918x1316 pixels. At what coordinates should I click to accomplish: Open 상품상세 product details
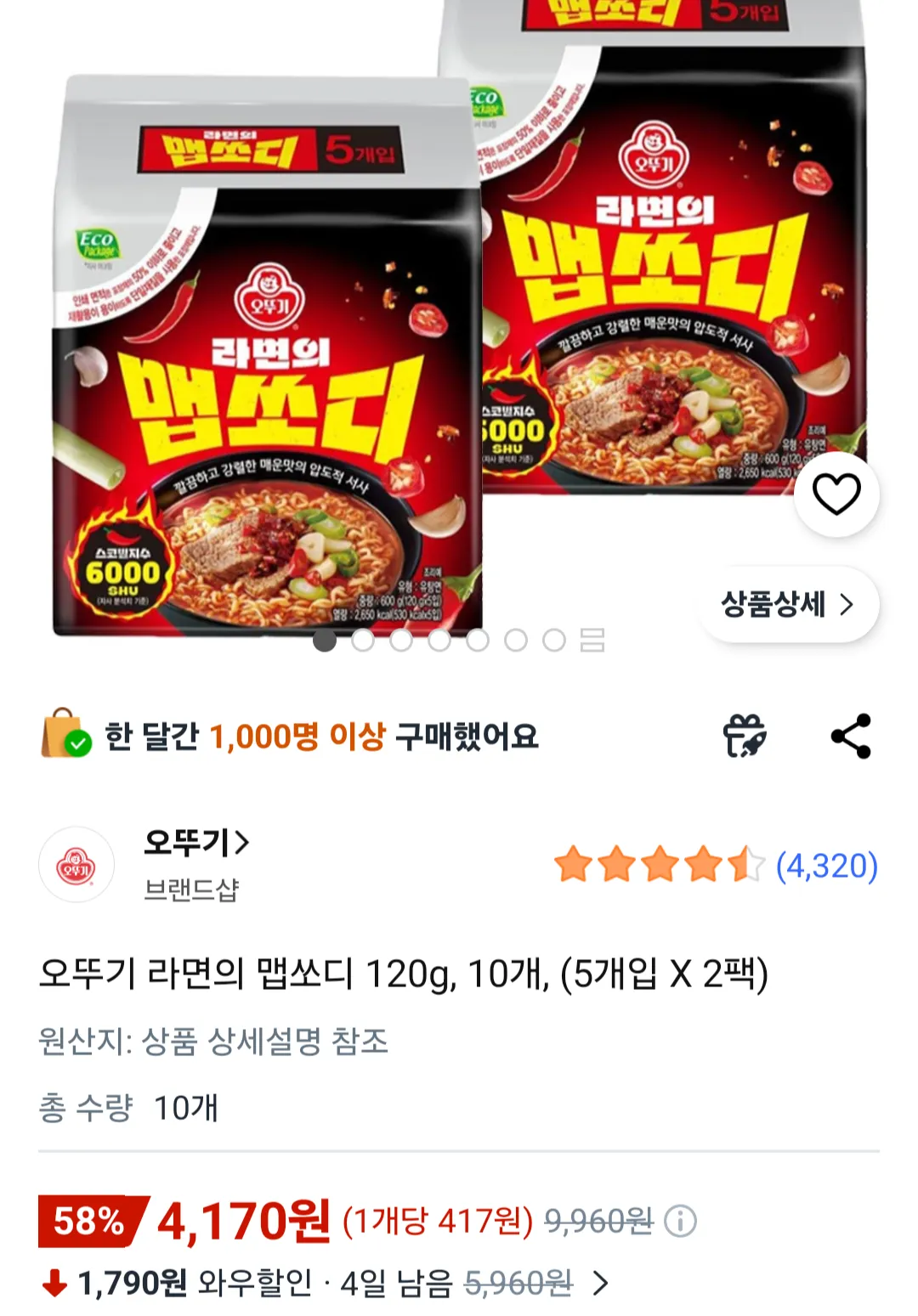click(x=788, y=605)
